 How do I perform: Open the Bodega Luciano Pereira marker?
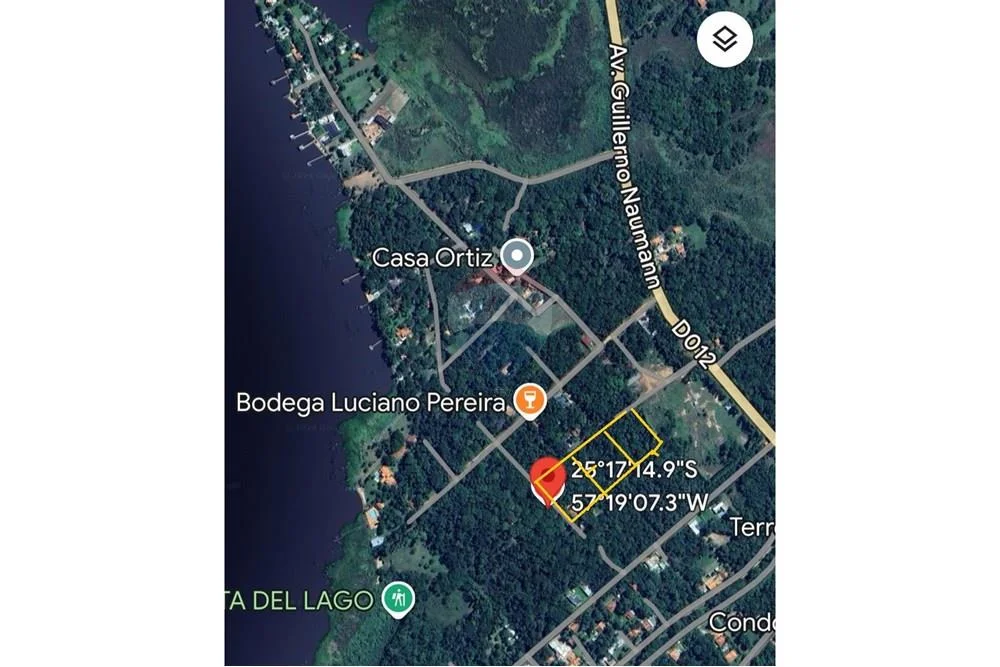pyautogui.click(x=529, y=402)
